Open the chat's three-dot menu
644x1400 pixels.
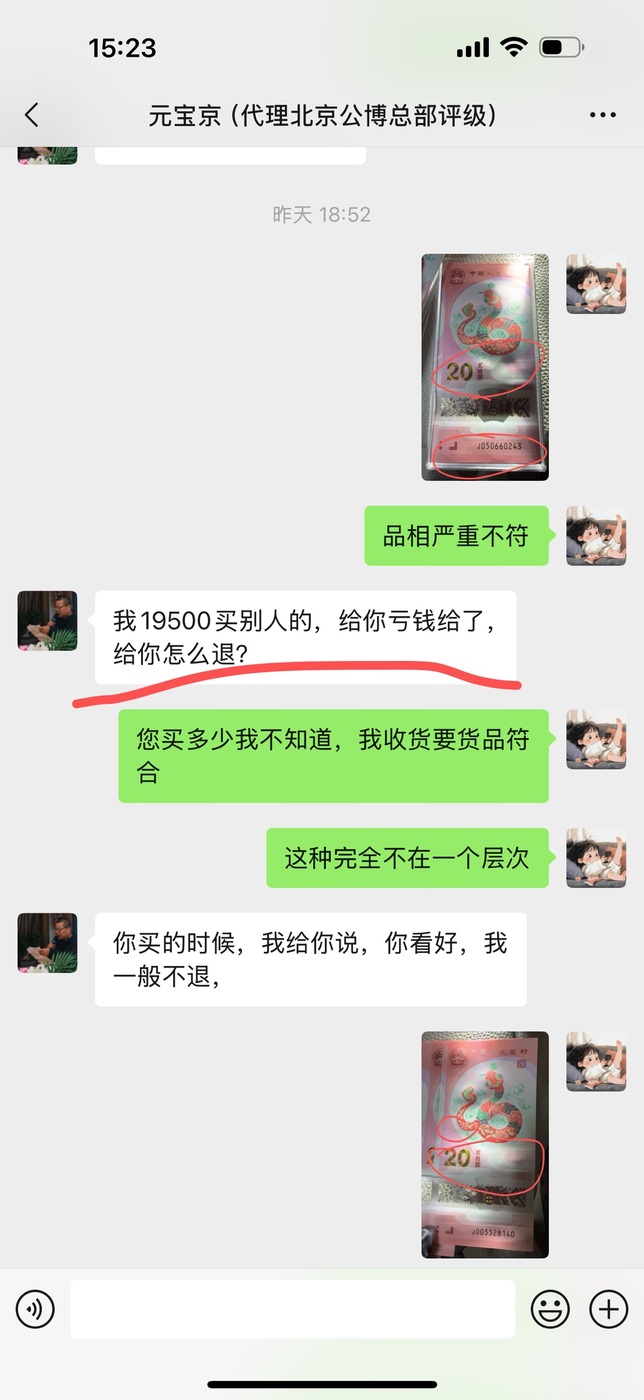tap(603, 115)
